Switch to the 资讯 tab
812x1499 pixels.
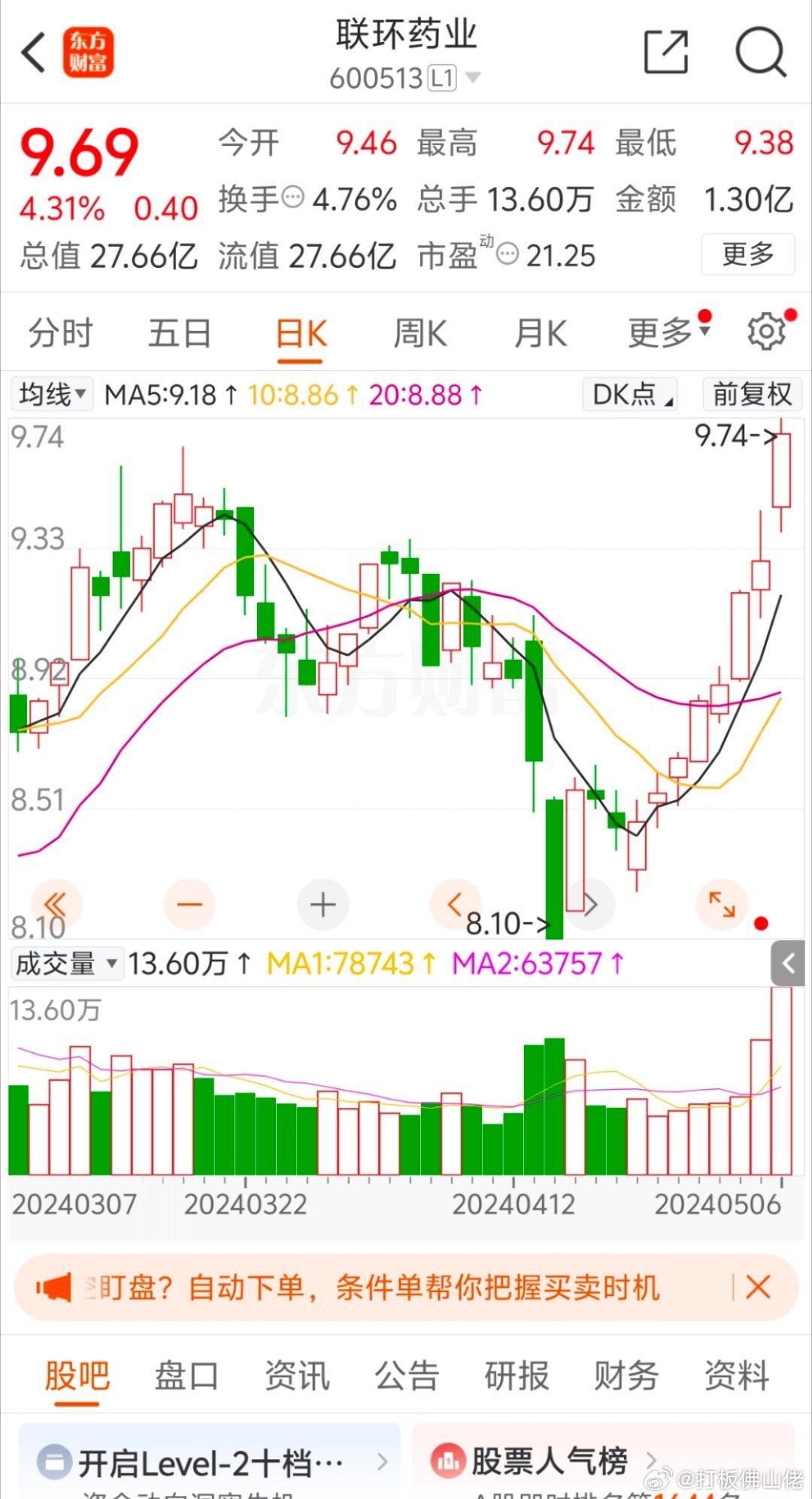point(297,1376)
